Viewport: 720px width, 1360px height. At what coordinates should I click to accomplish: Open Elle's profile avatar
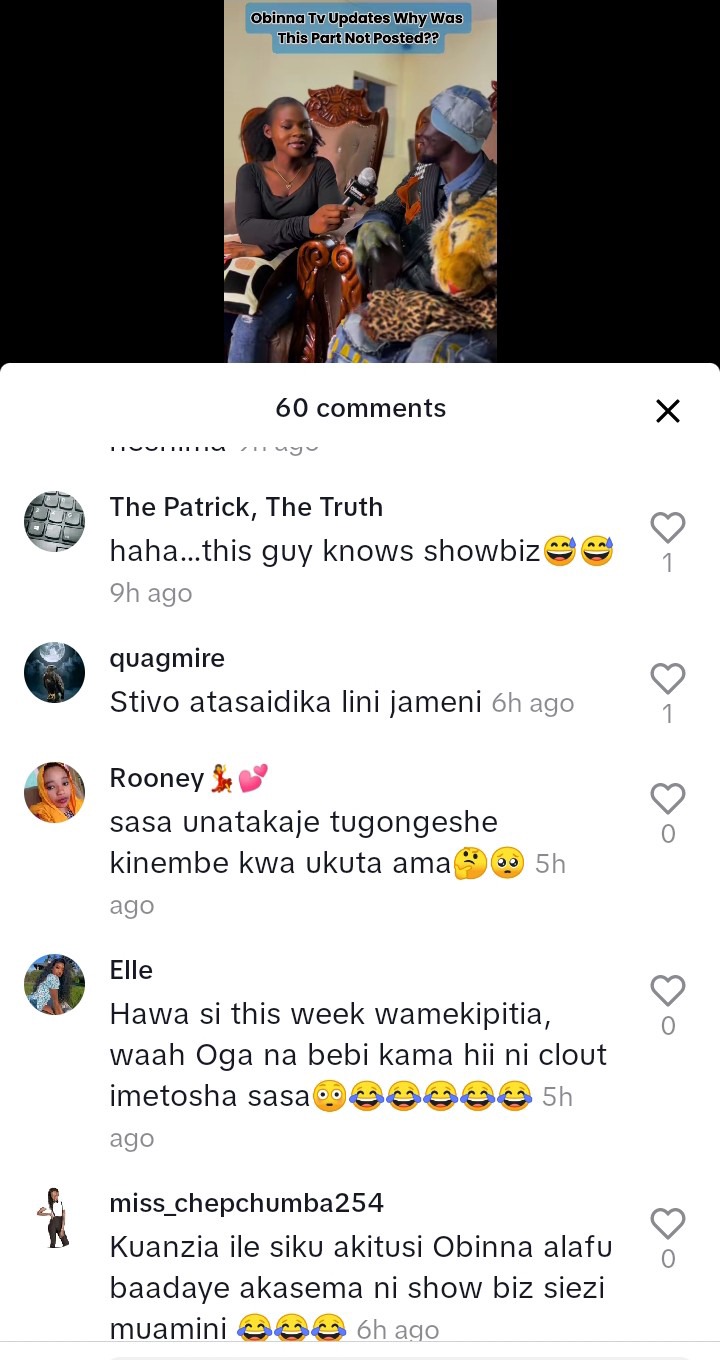pos(54,985)
